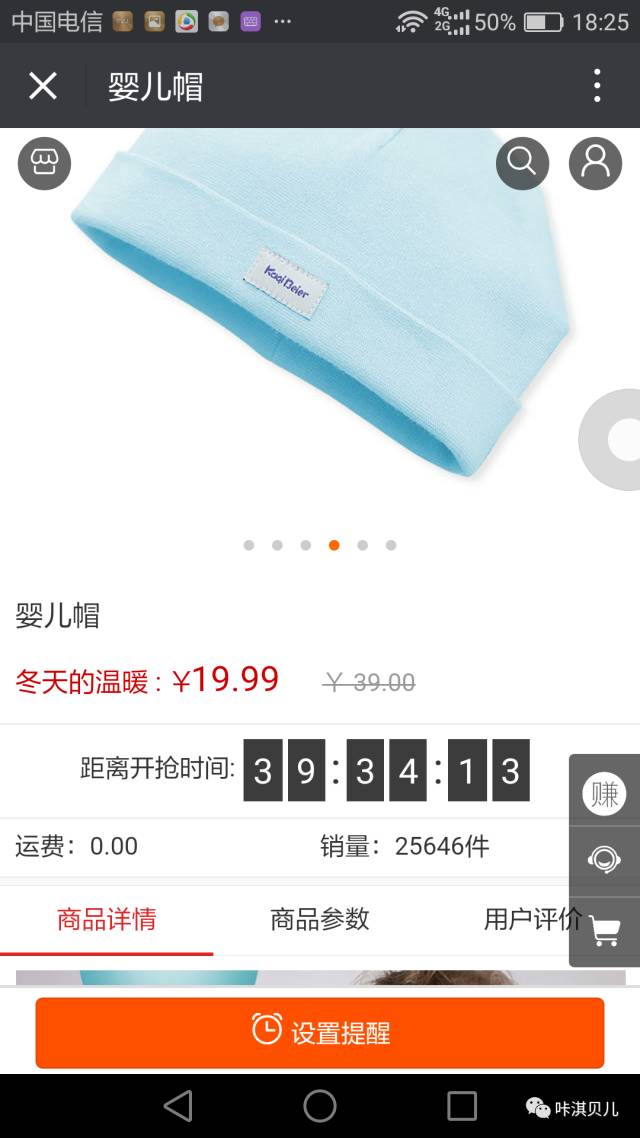Switch to the 用户评价 tab
Viewport: 640px width, 1138px height.
tap(532, 919)
